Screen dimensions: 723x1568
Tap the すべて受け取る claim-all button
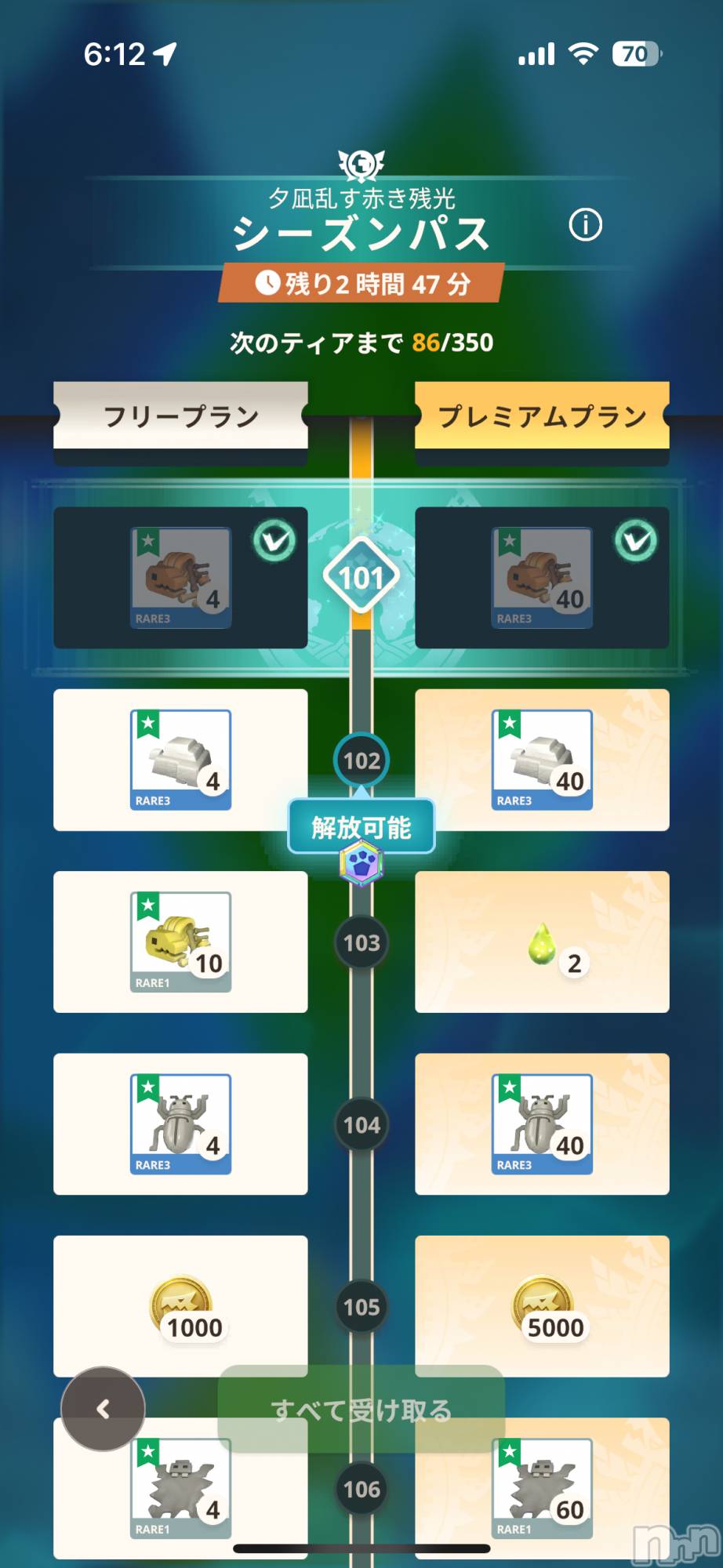(361, 1409)
